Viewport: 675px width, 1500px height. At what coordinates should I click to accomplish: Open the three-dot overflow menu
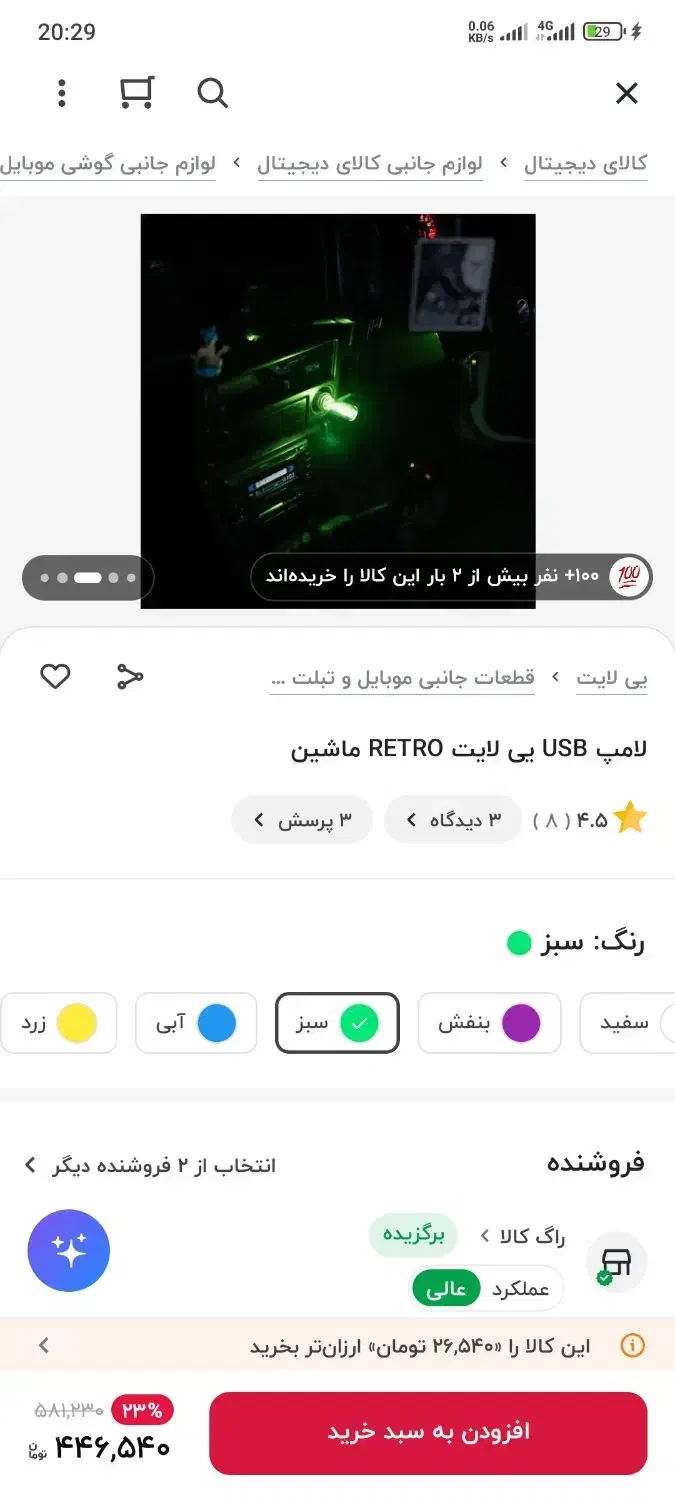coord(62,94)
